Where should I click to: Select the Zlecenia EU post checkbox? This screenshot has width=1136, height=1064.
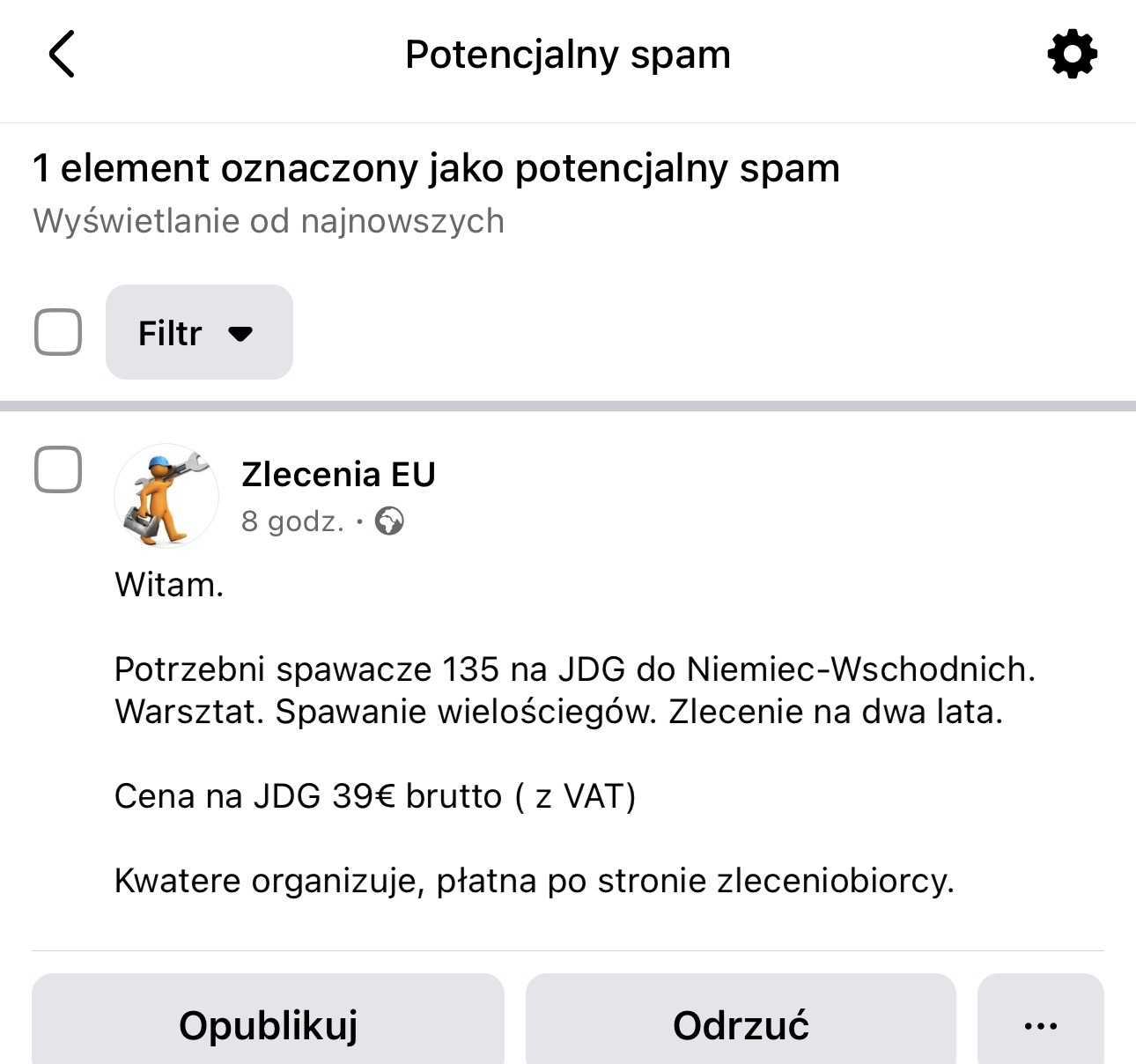58,469
